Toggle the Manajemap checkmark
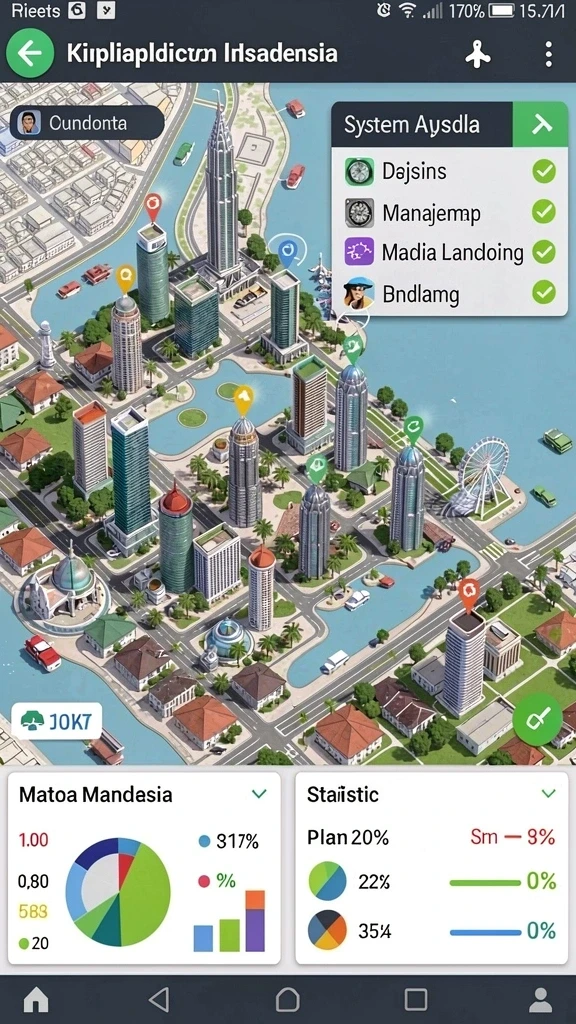The height and width of the screenshot is (1024, 576). pos(543,212)
